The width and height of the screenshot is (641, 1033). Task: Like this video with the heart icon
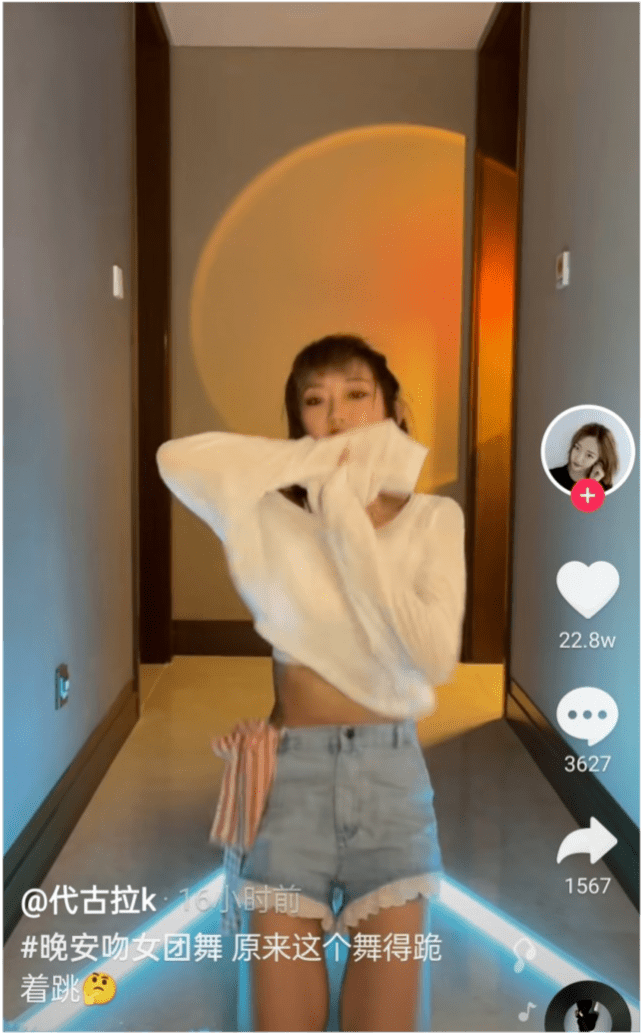coord(587,590)
